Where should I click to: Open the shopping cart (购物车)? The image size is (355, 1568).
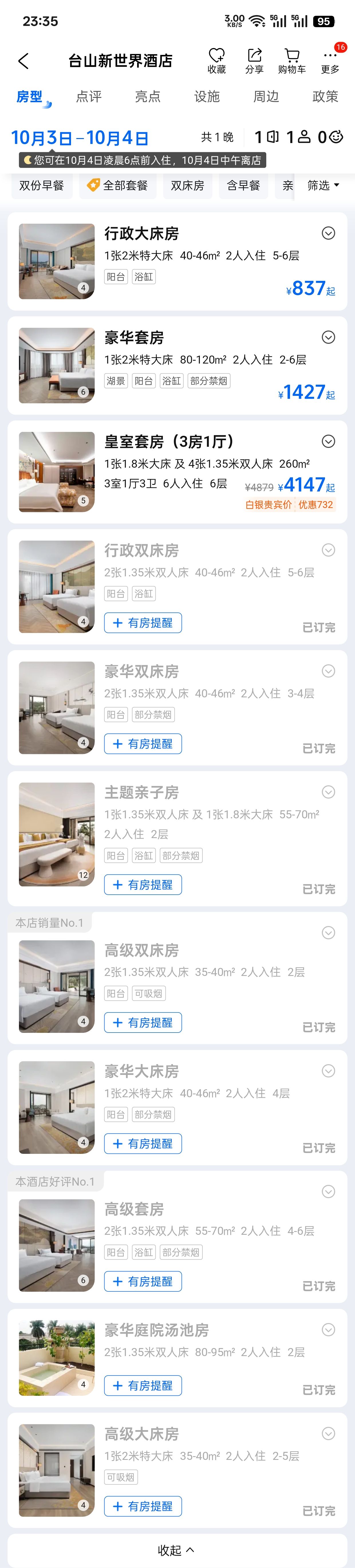tap(292, 61)
